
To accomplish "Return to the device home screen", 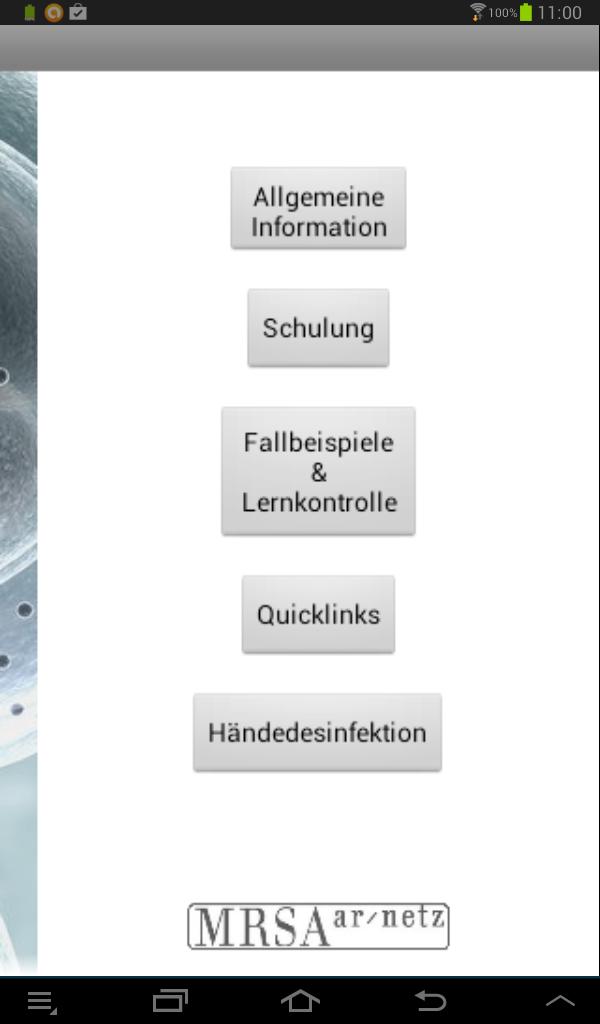I will 300,1000.
